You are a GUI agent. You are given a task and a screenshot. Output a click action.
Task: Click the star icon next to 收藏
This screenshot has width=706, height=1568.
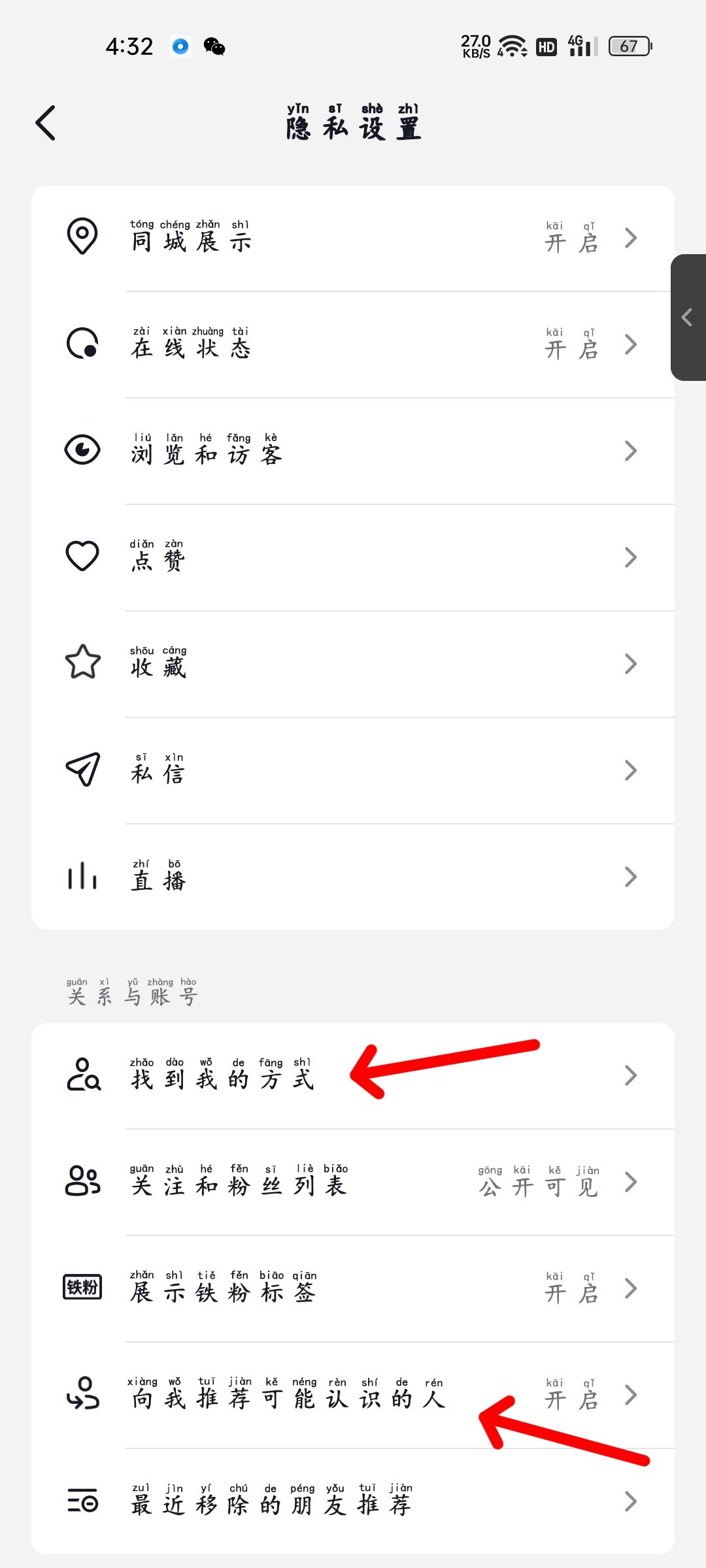tap(82, 663)
